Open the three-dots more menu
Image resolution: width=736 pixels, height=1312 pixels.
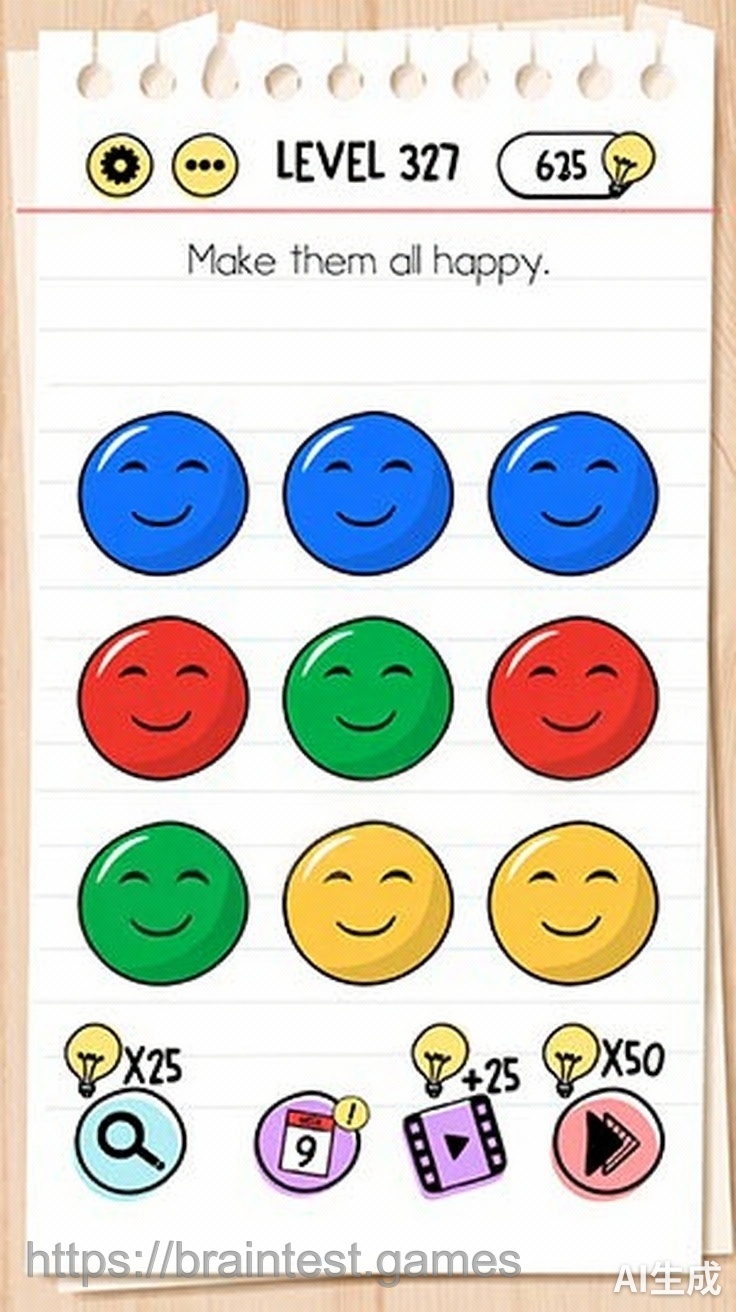pos(205,165)
